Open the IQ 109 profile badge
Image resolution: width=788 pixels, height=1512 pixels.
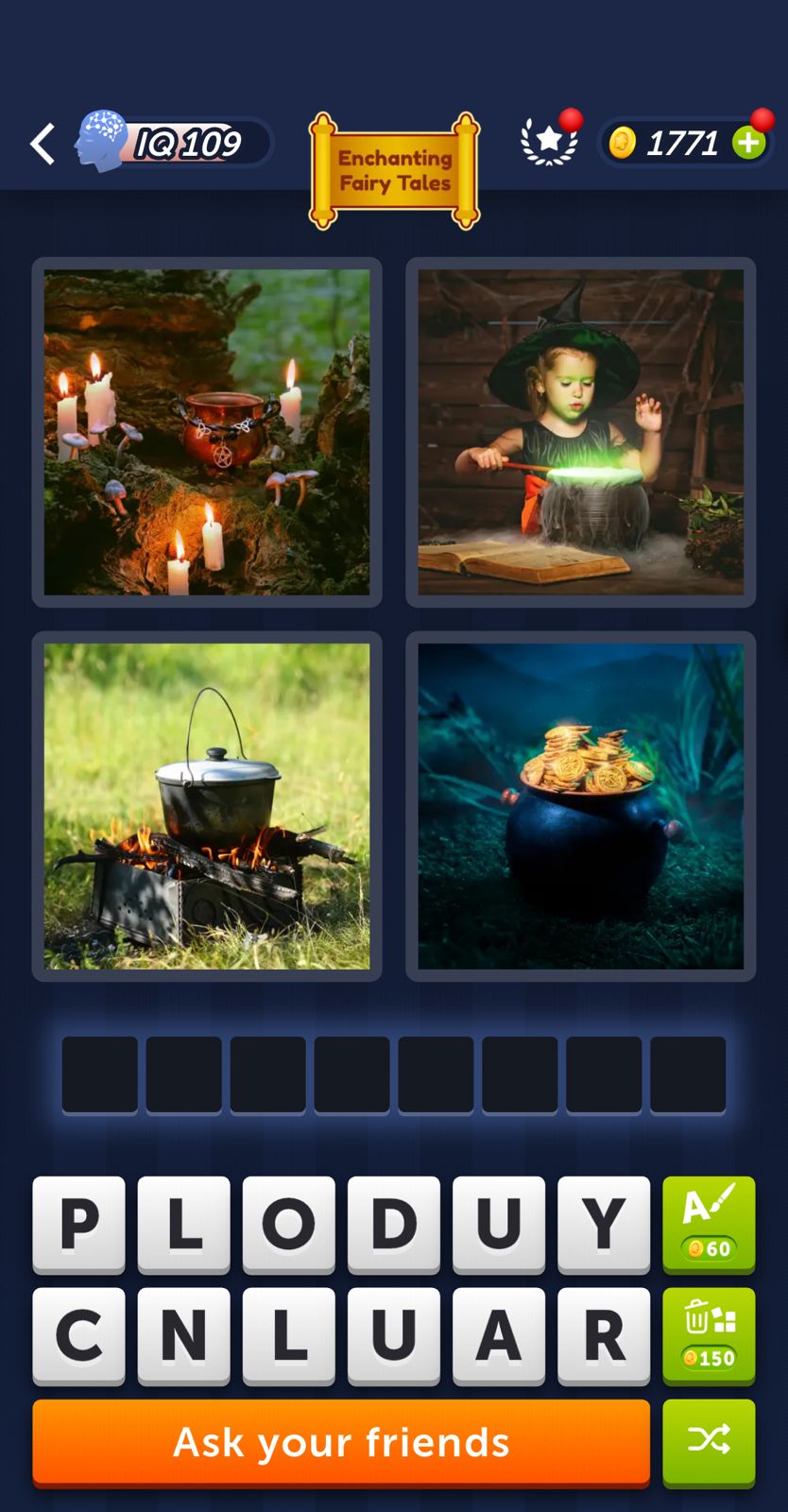point(176,144)
